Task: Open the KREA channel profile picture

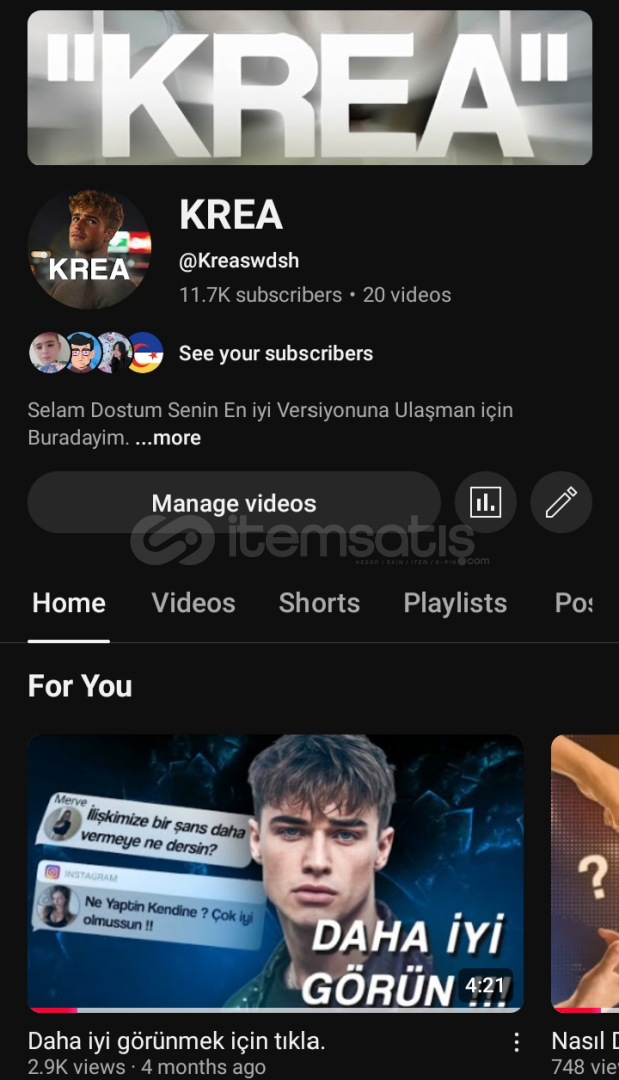Action: [x=90, y=248]
